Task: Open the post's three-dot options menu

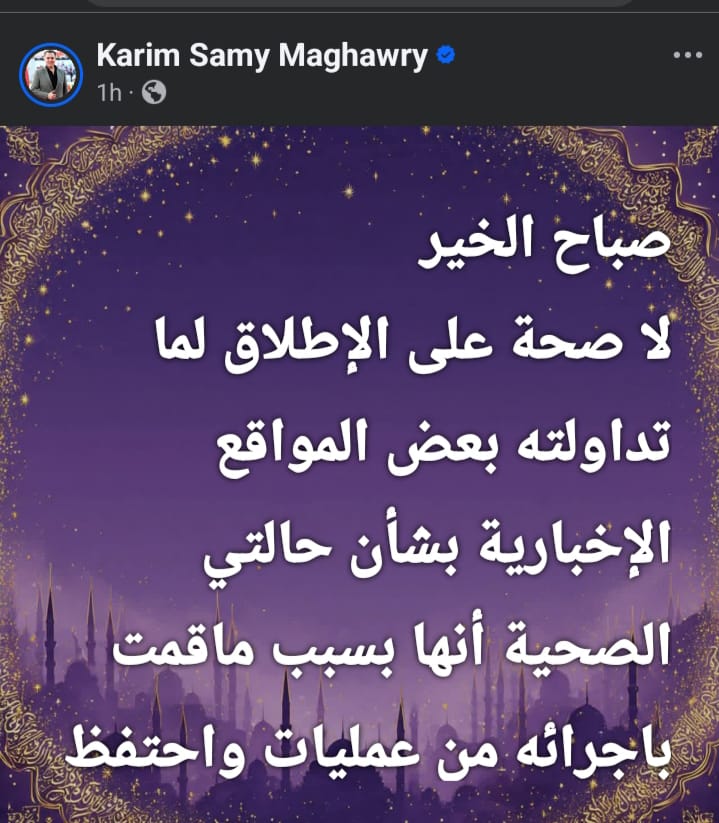Action: point(687,56)
